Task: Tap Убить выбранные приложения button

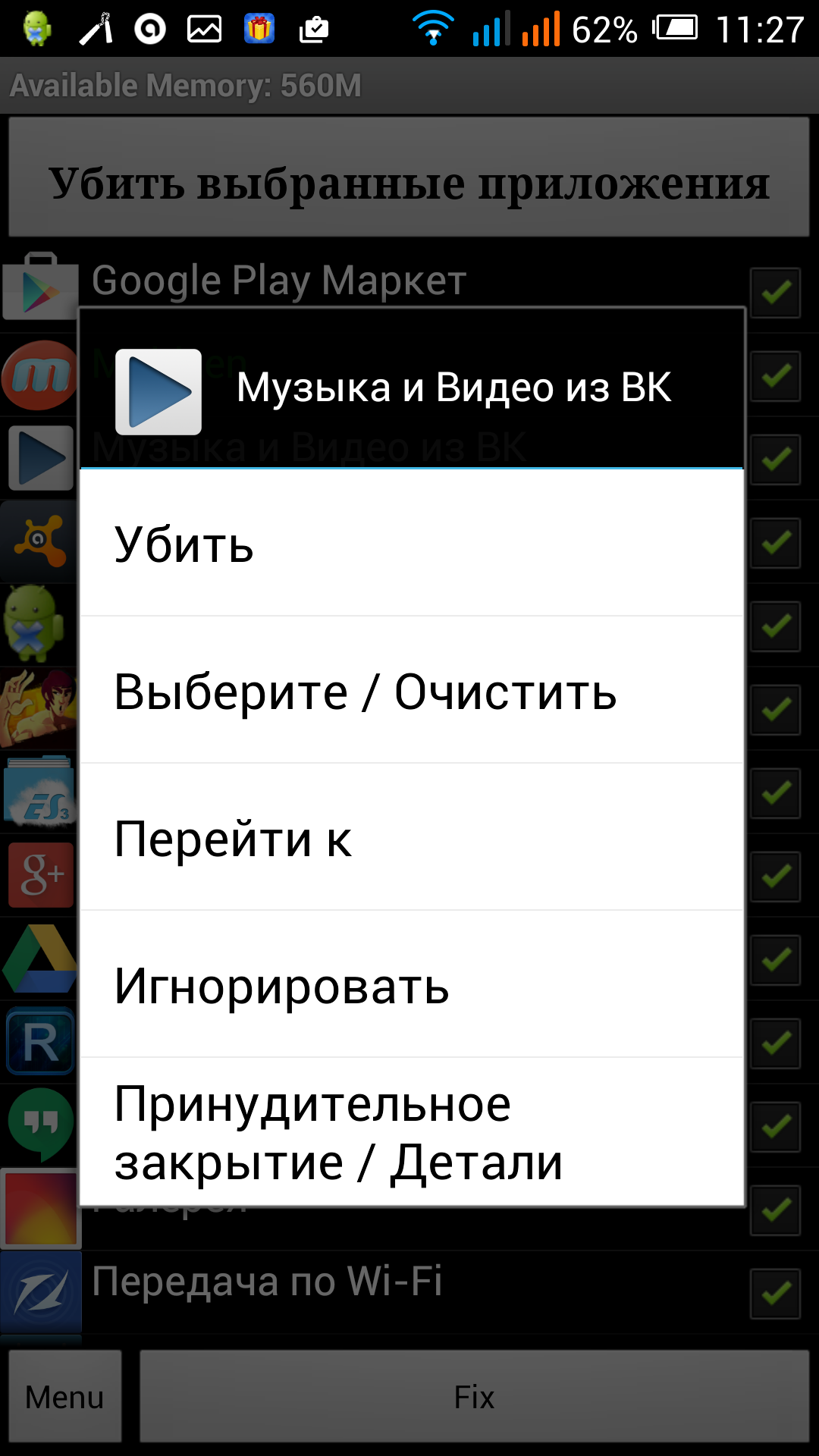Action: click(409, 183)
